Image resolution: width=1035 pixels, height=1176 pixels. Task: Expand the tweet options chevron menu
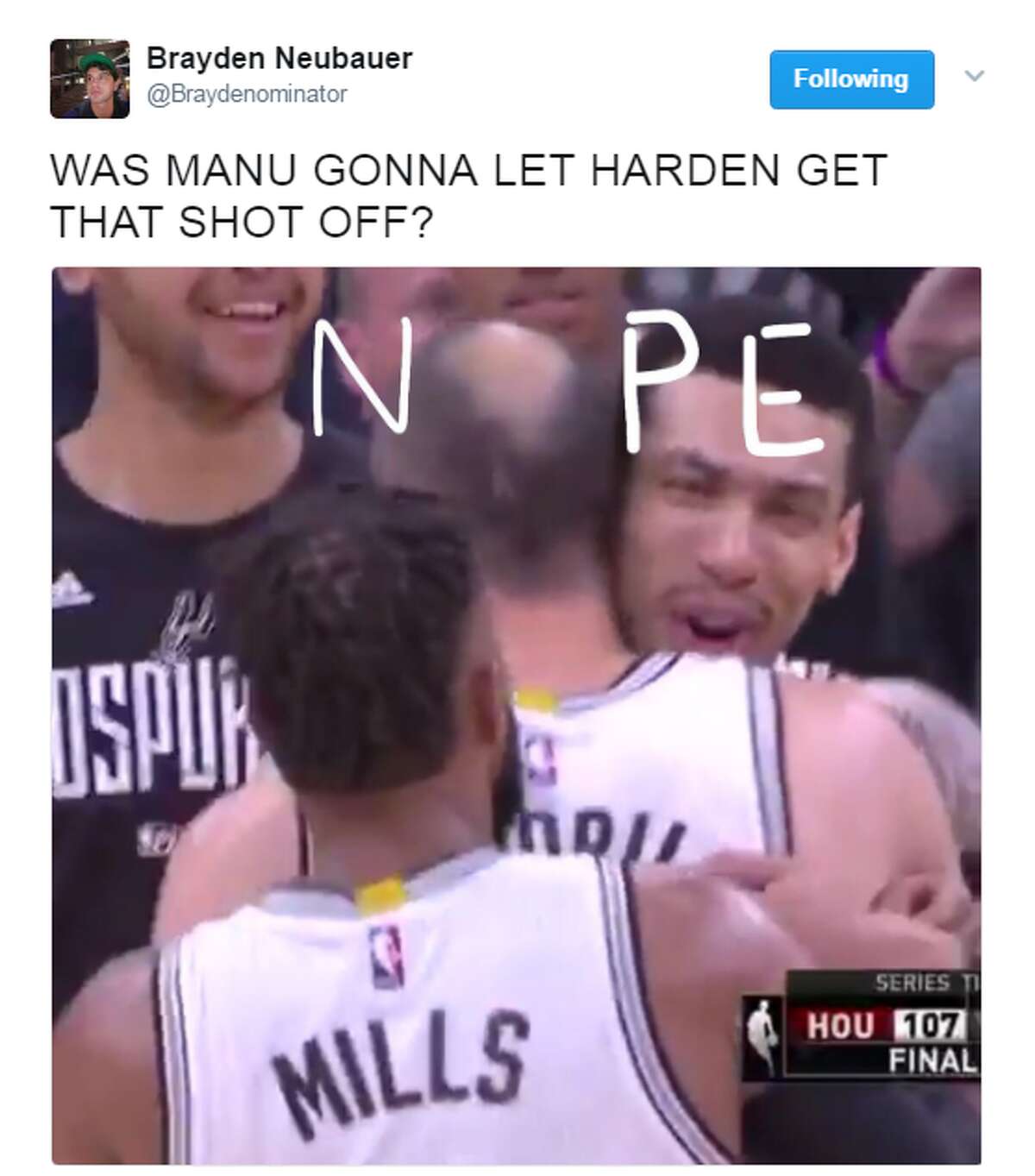[974, 76]
